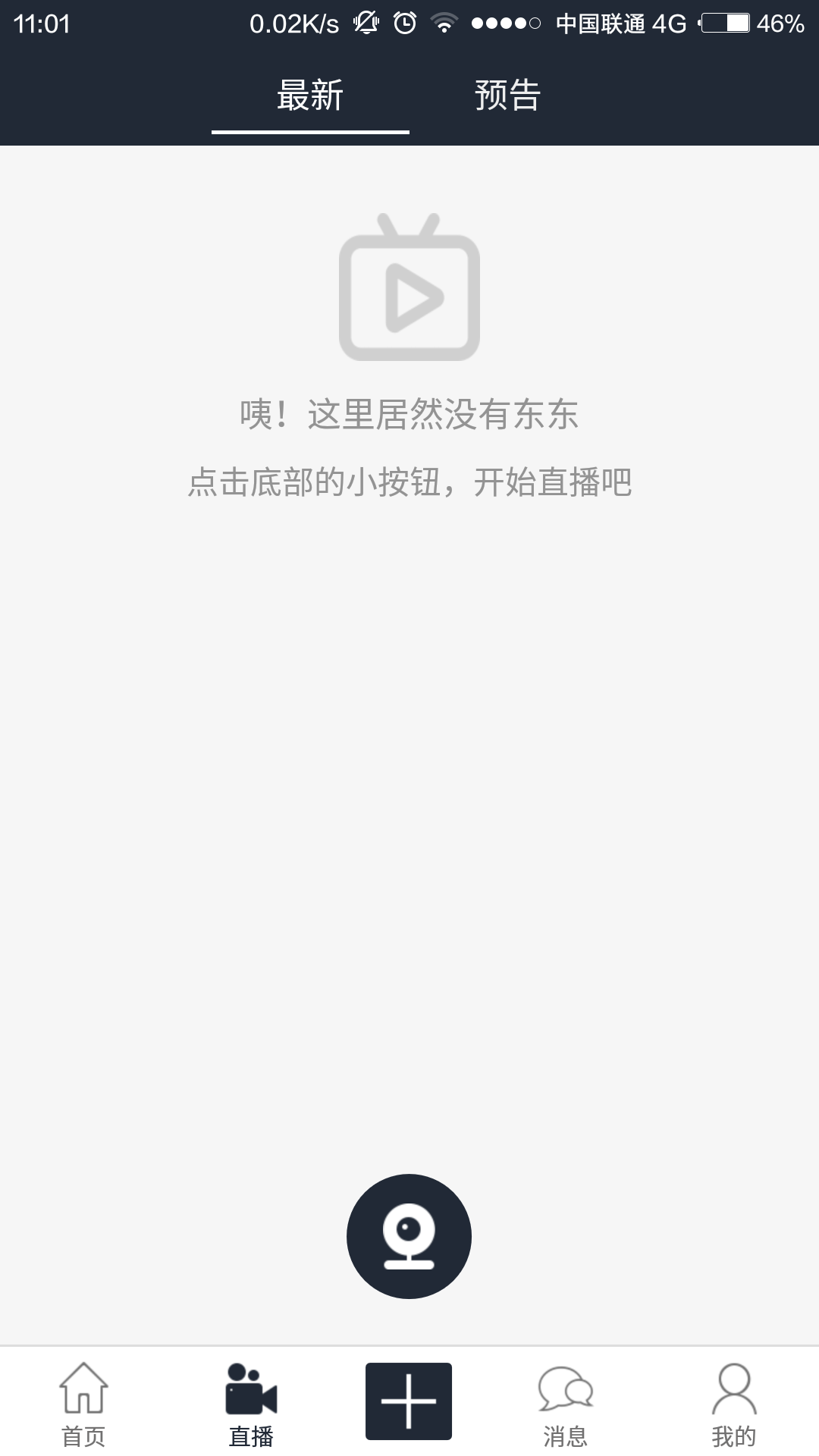Tap the plus button to create
819x1456 pixels.
409,1401
